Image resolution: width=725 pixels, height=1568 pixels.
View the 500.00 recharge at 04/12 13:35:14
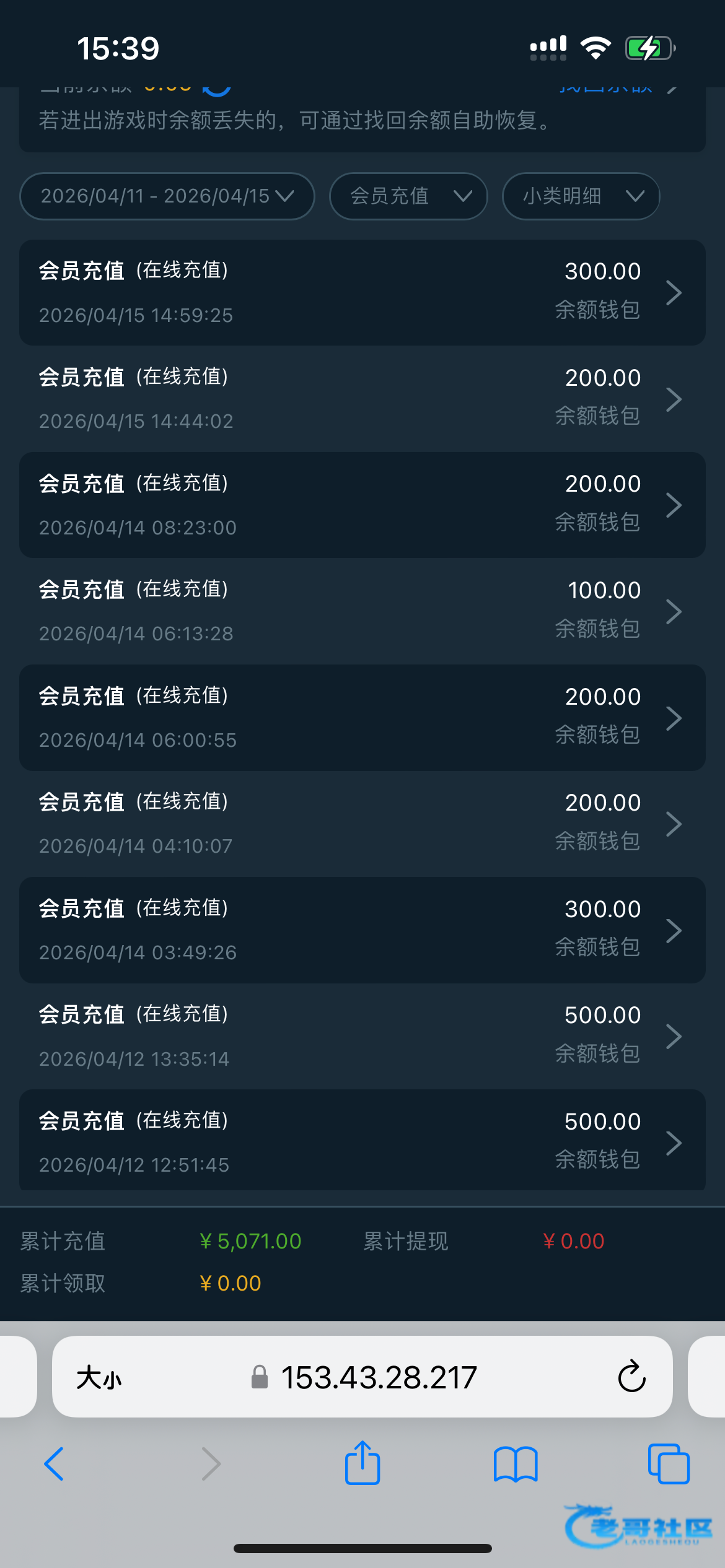click(x=362, y=1036)
